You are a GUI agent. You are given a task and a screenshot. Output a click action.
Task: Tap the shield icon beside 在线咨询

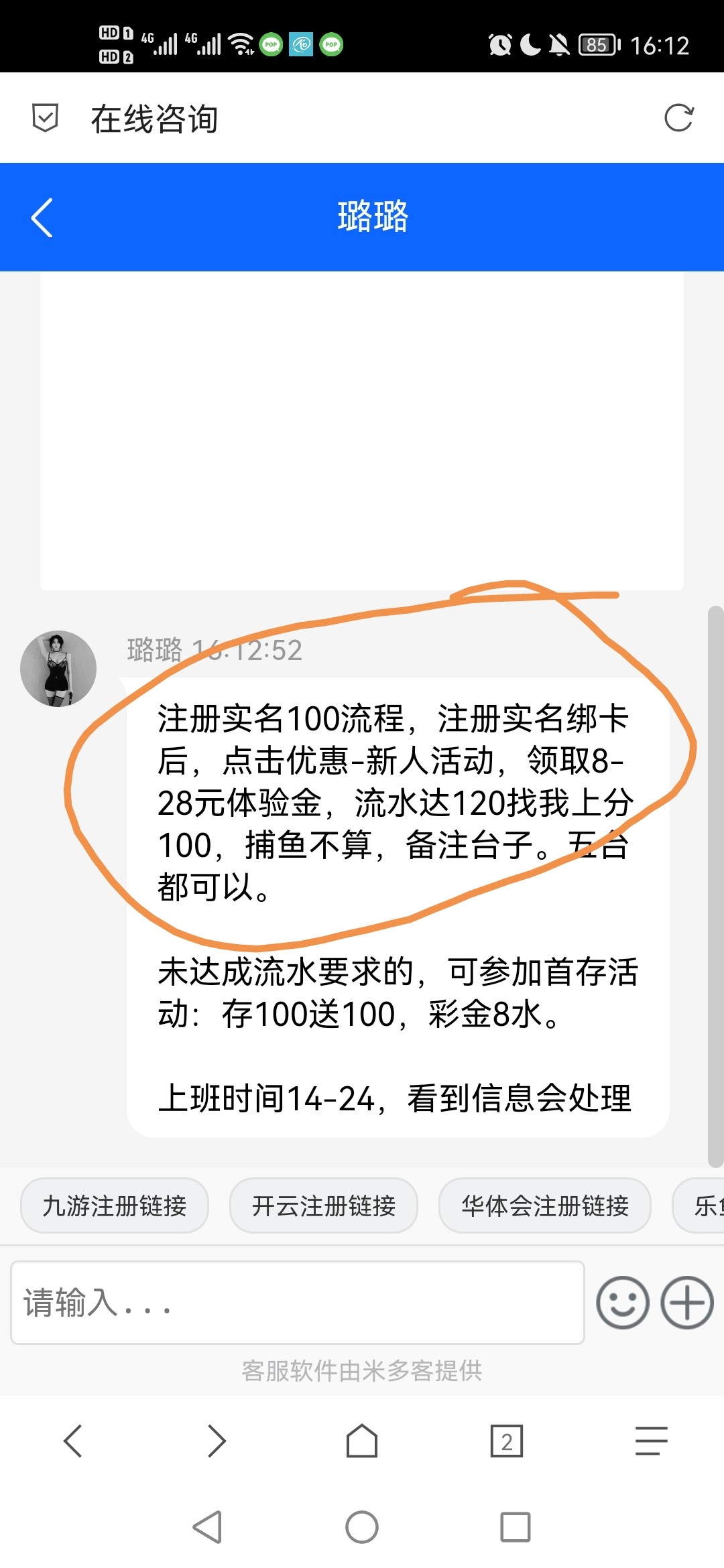(45, 118)
